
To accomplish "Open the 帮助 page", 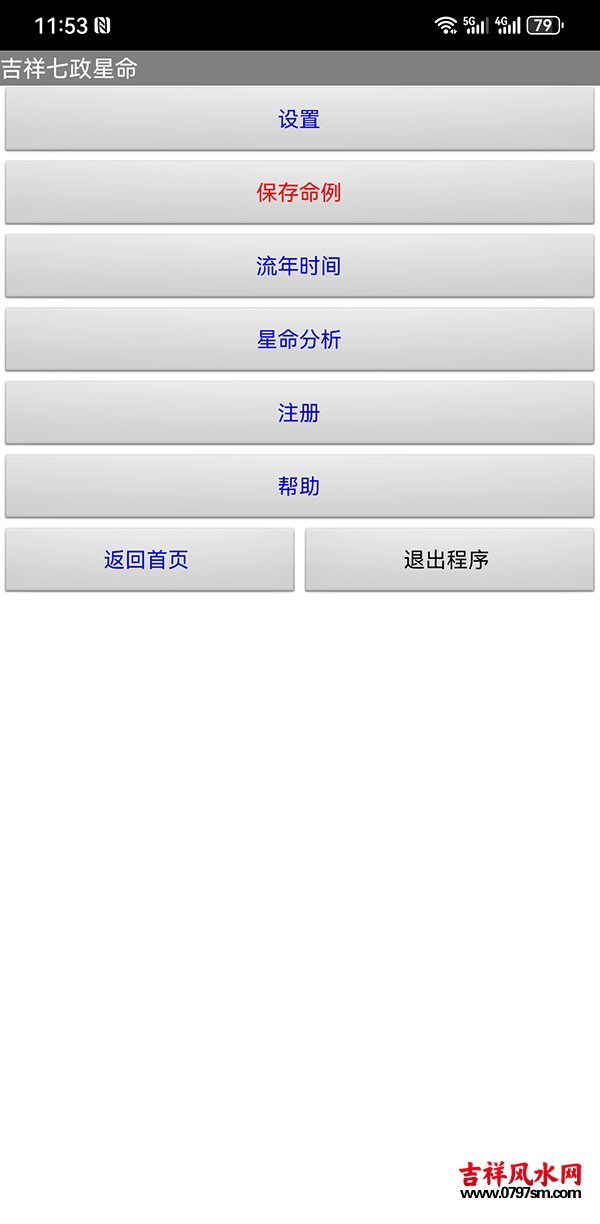I will pos(299,486).
